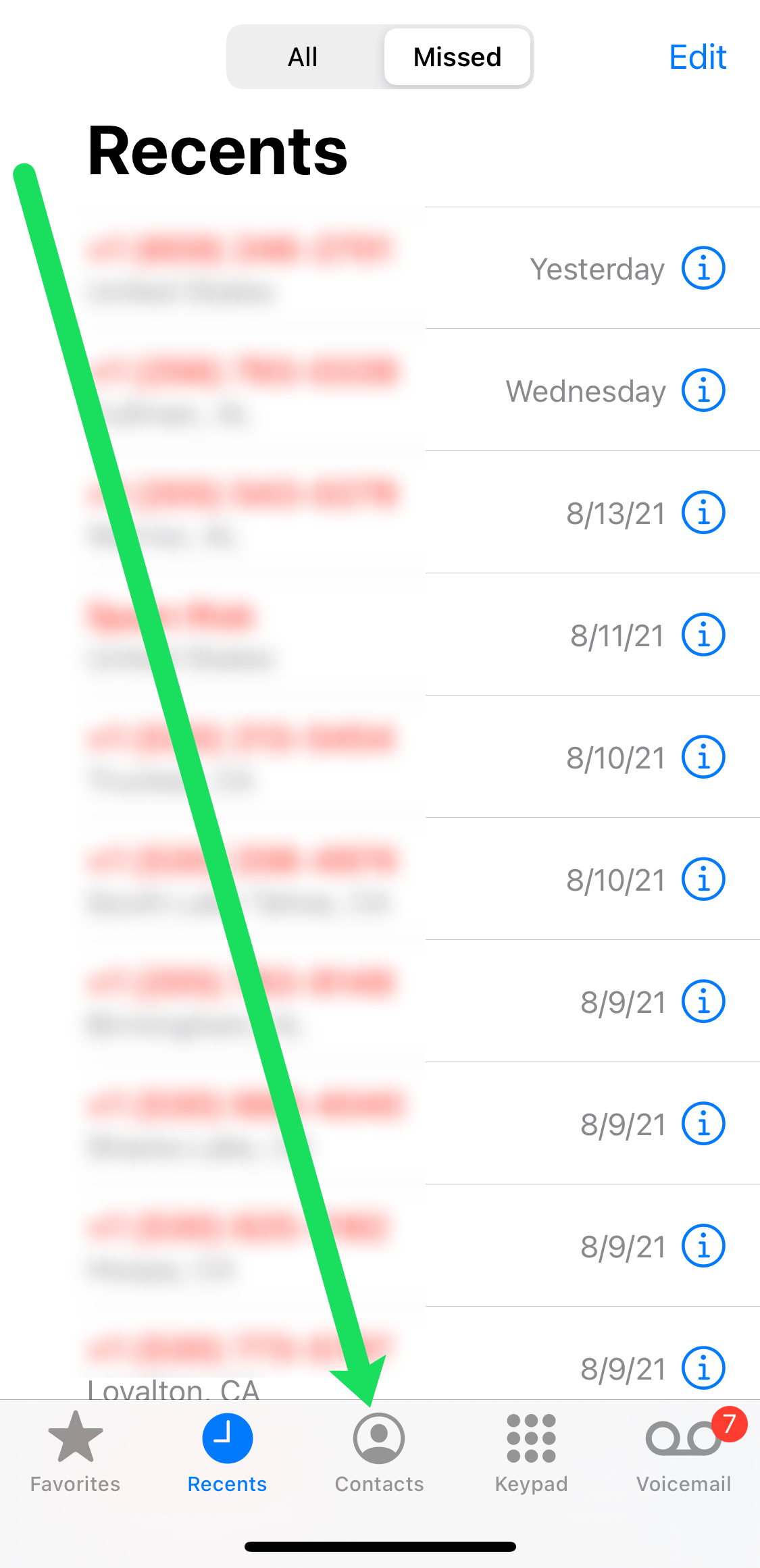Viewport: 760px width, 1568px height.
Task: Open info for Wednesday's call
Action: coord(703,390)
